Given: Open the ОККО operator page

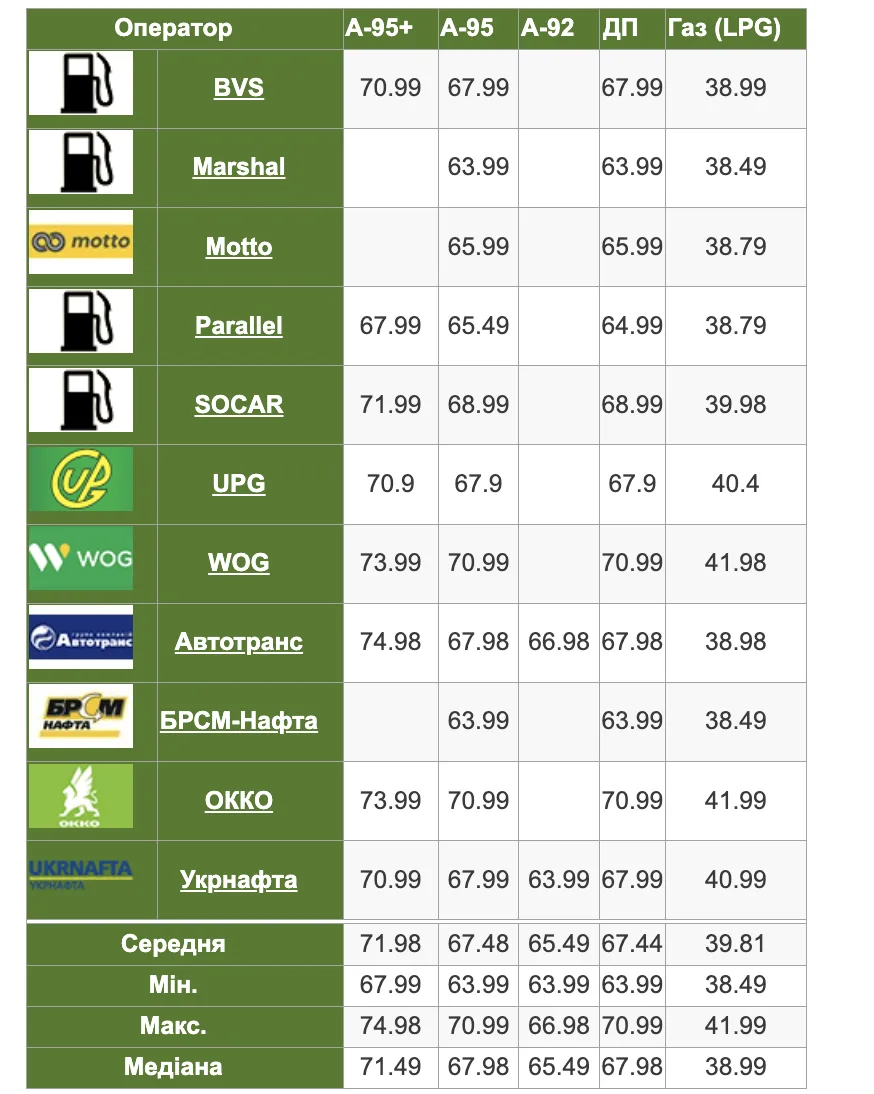Looking at the screenshot, I should [238, 801].
